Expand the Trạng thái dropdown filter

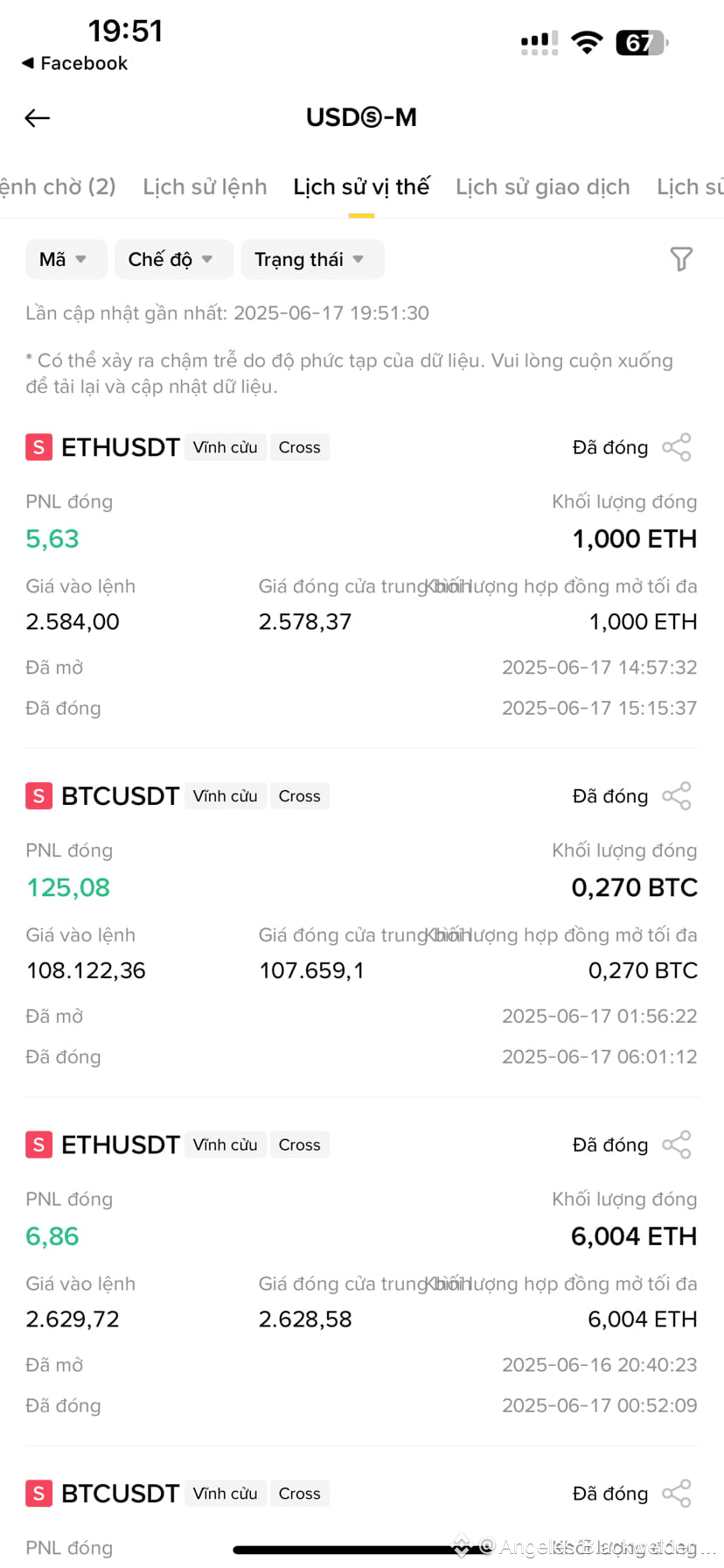click(312, 259)
